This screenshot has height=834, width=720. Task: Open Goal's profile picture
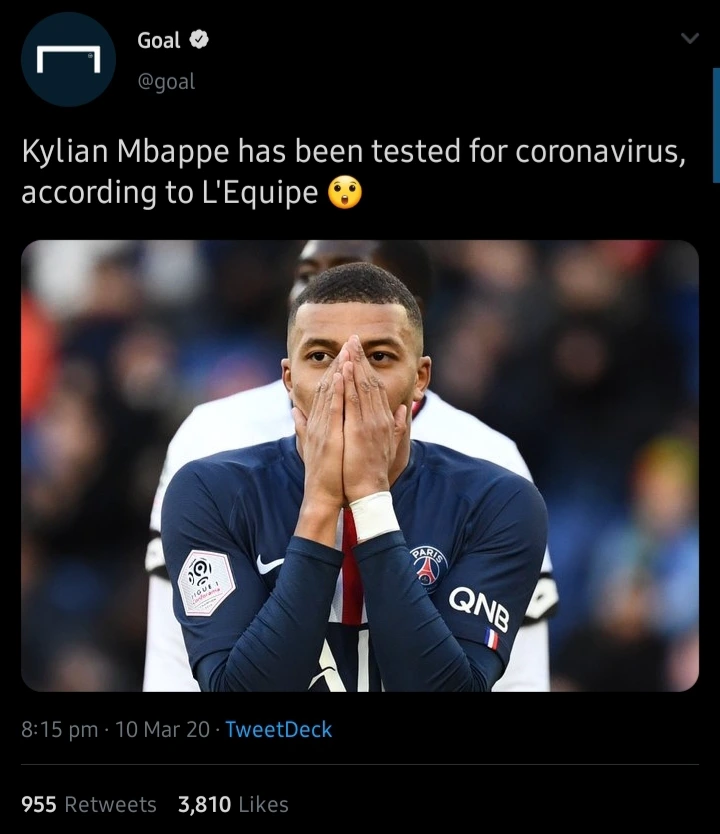68,60
